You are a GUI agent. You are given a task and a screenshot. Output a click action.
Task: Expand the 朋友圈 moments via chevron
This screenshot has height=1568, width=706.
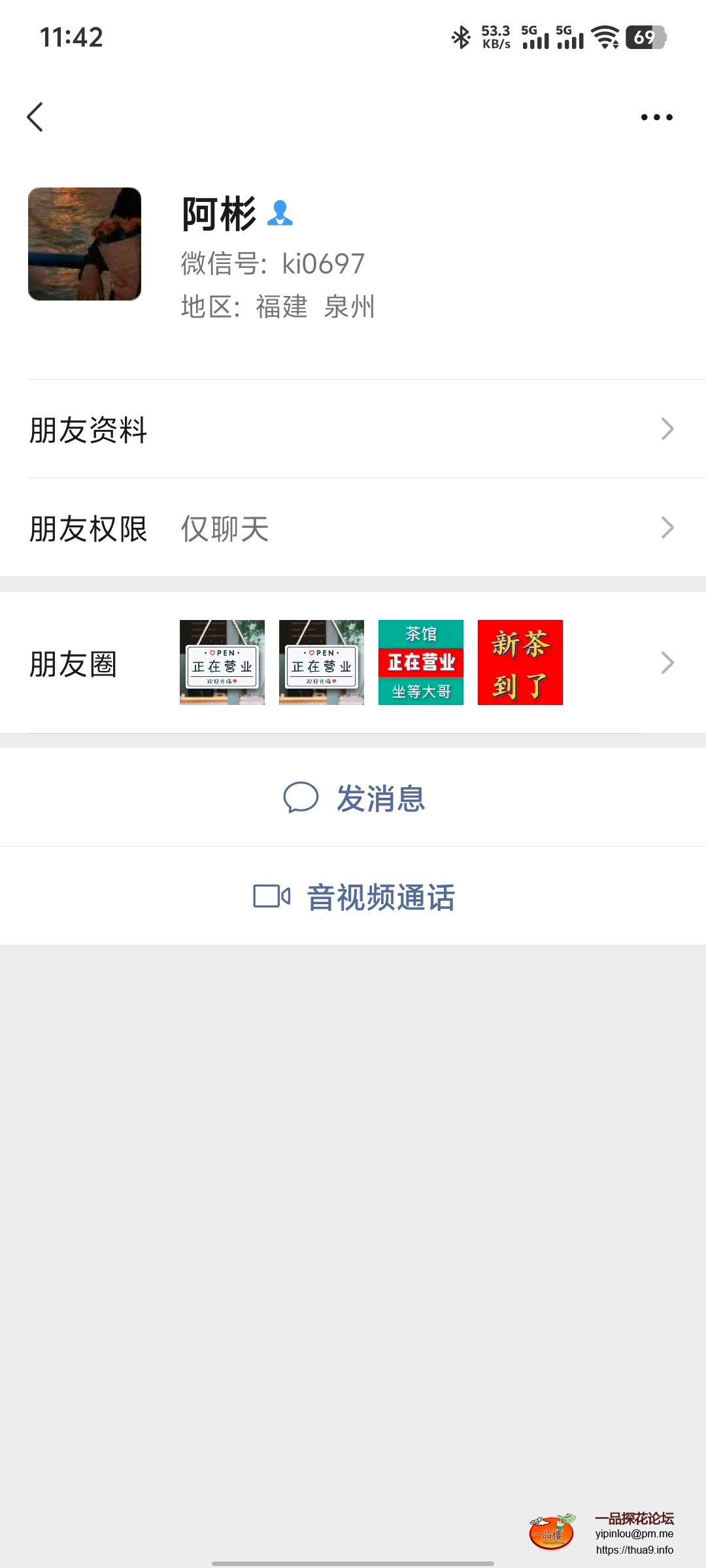[667, 662]
